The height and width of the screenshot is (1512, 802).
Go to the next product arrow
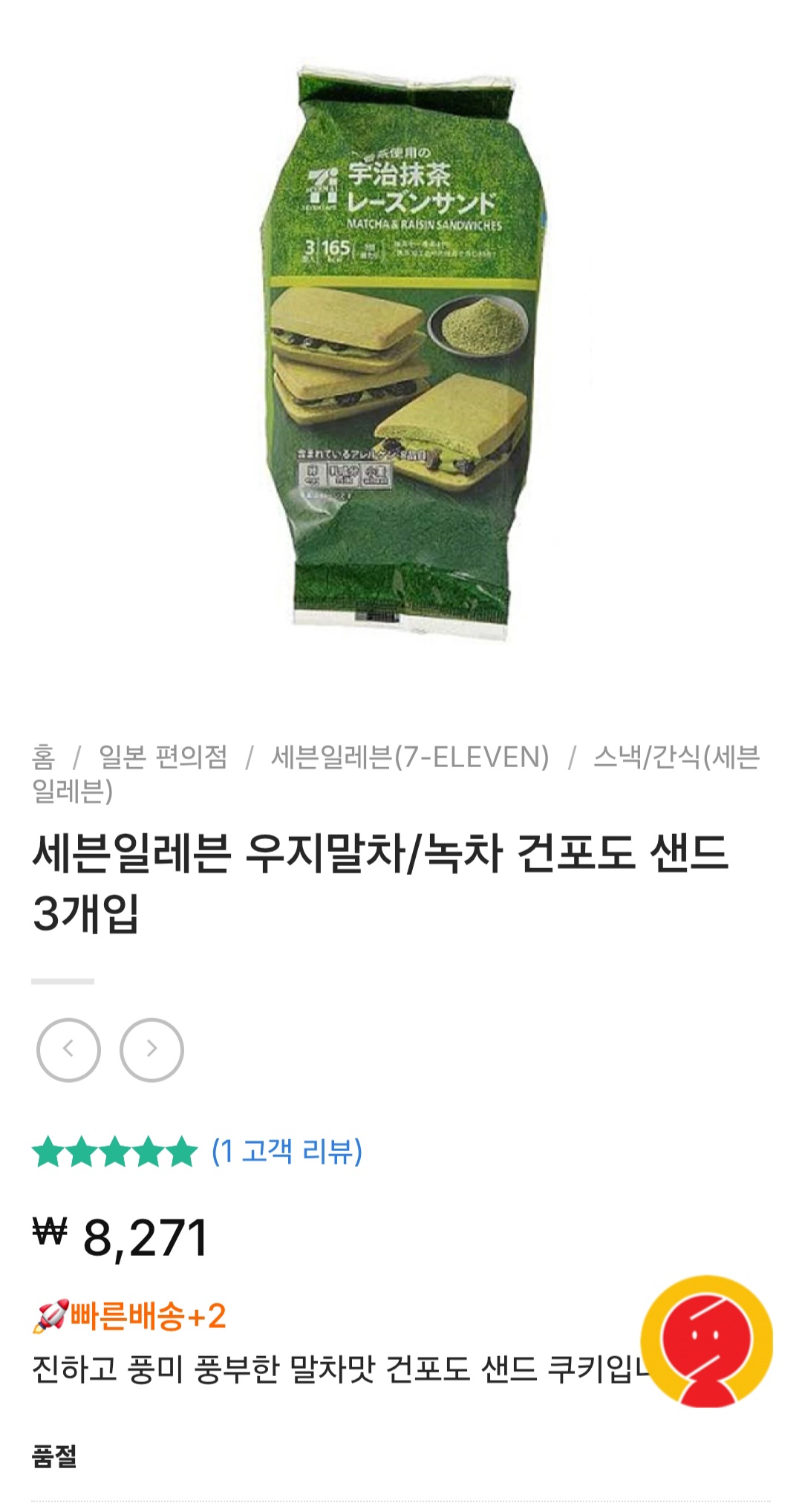click(151, 1049)
